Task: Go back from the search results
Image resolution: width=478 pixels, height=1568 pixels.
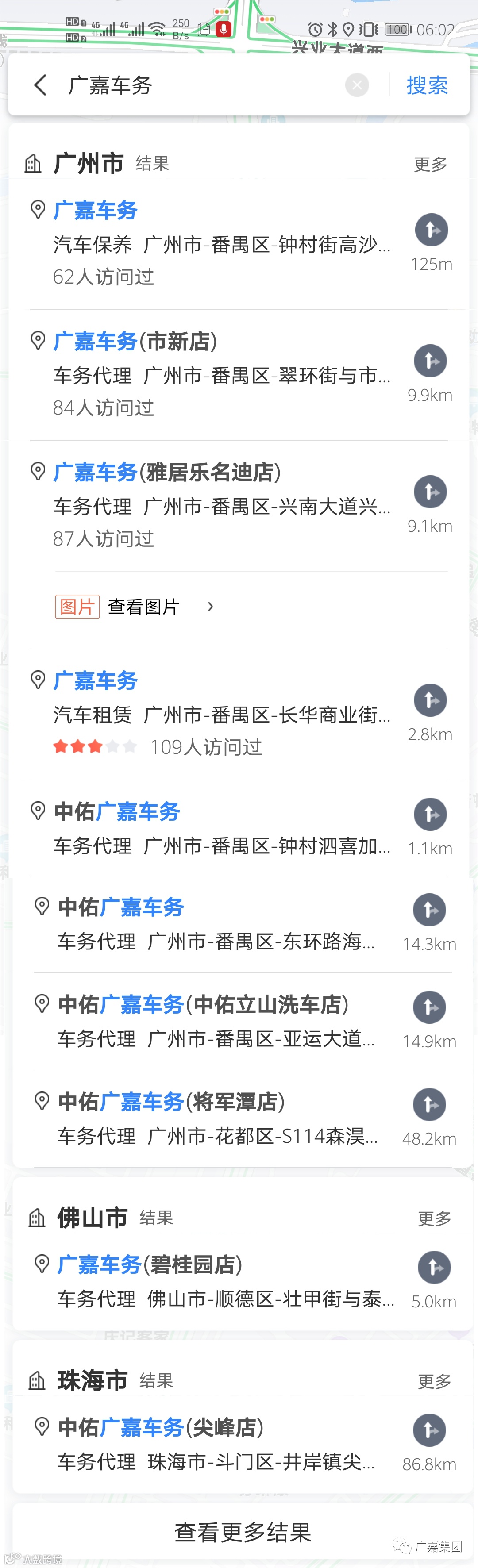Action: pyautogui.click(x=40, y=85)
